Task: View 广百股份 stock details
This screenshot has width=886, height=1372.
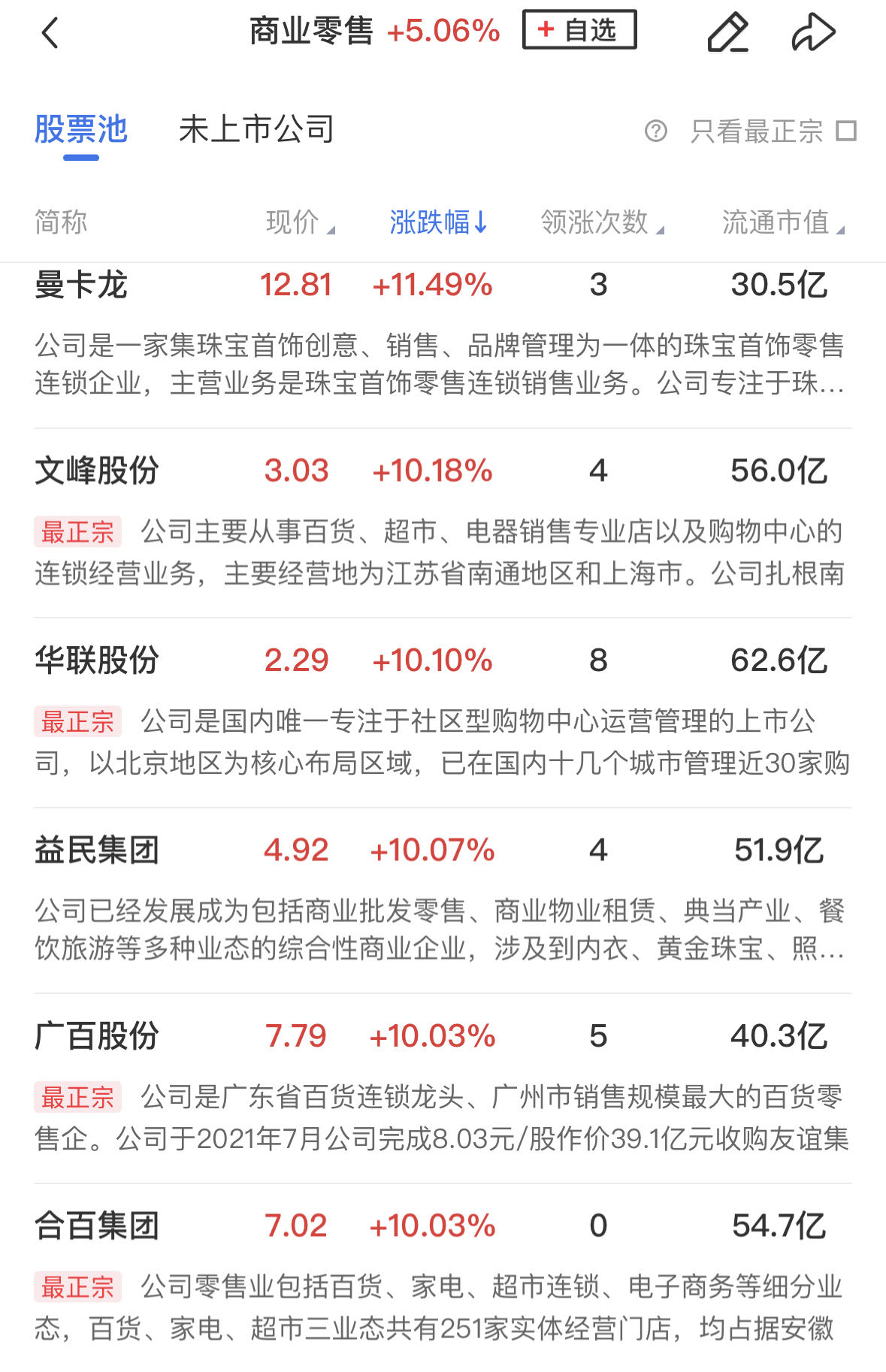Action: click(x=96, y=1036)
